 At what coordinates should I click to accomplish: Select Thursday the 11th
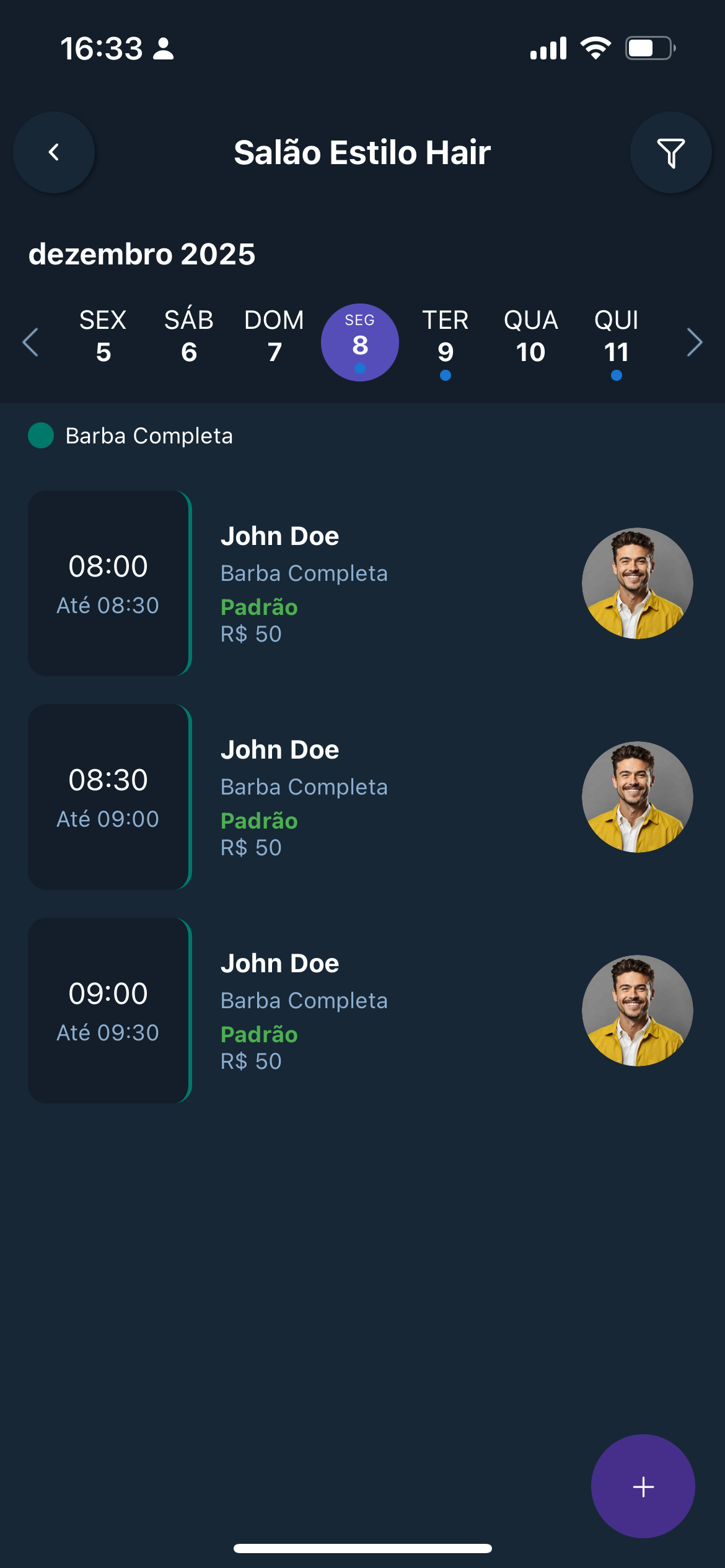pos(616,338)
